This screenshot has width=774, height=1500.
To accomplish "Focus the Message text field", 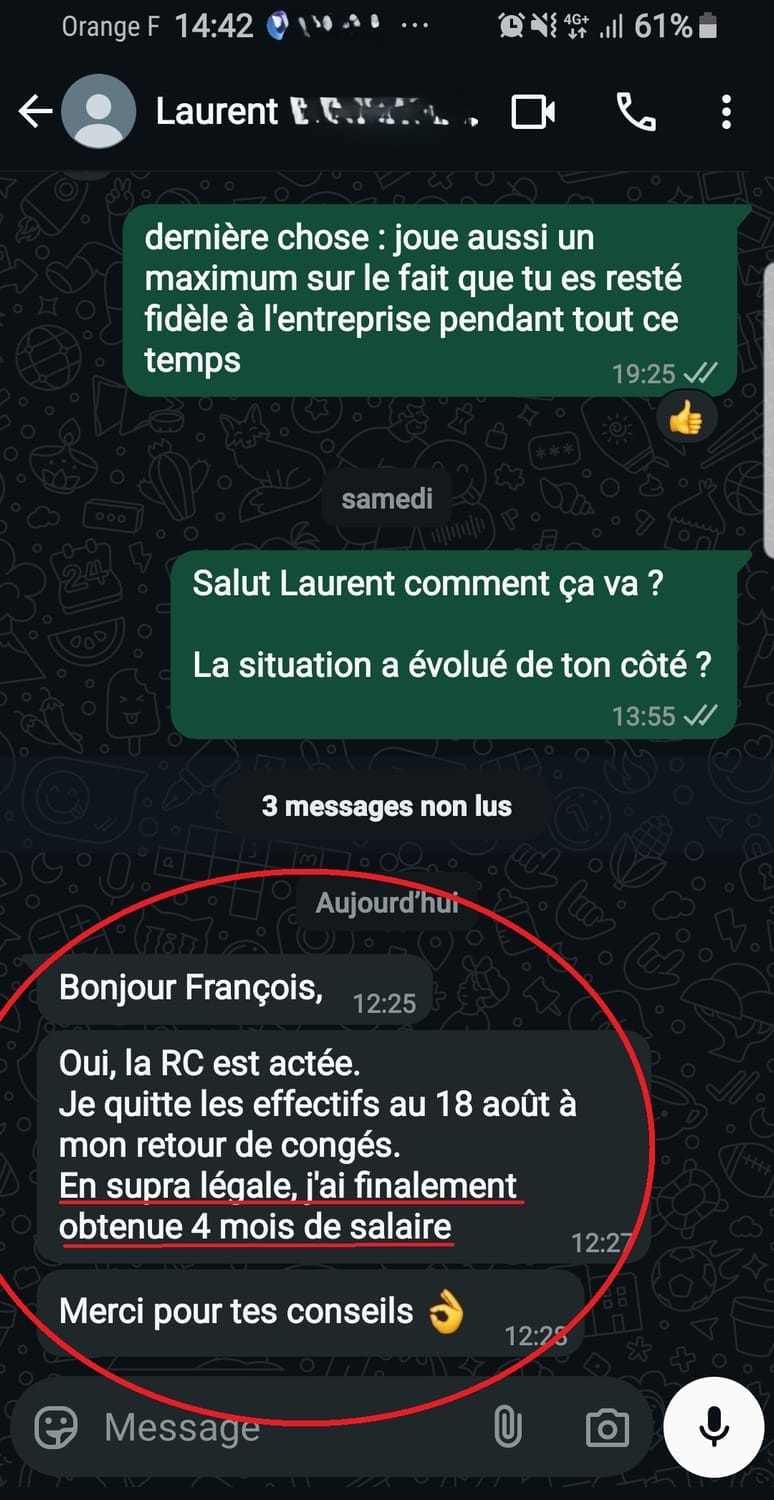I will tap(280, 1427).
